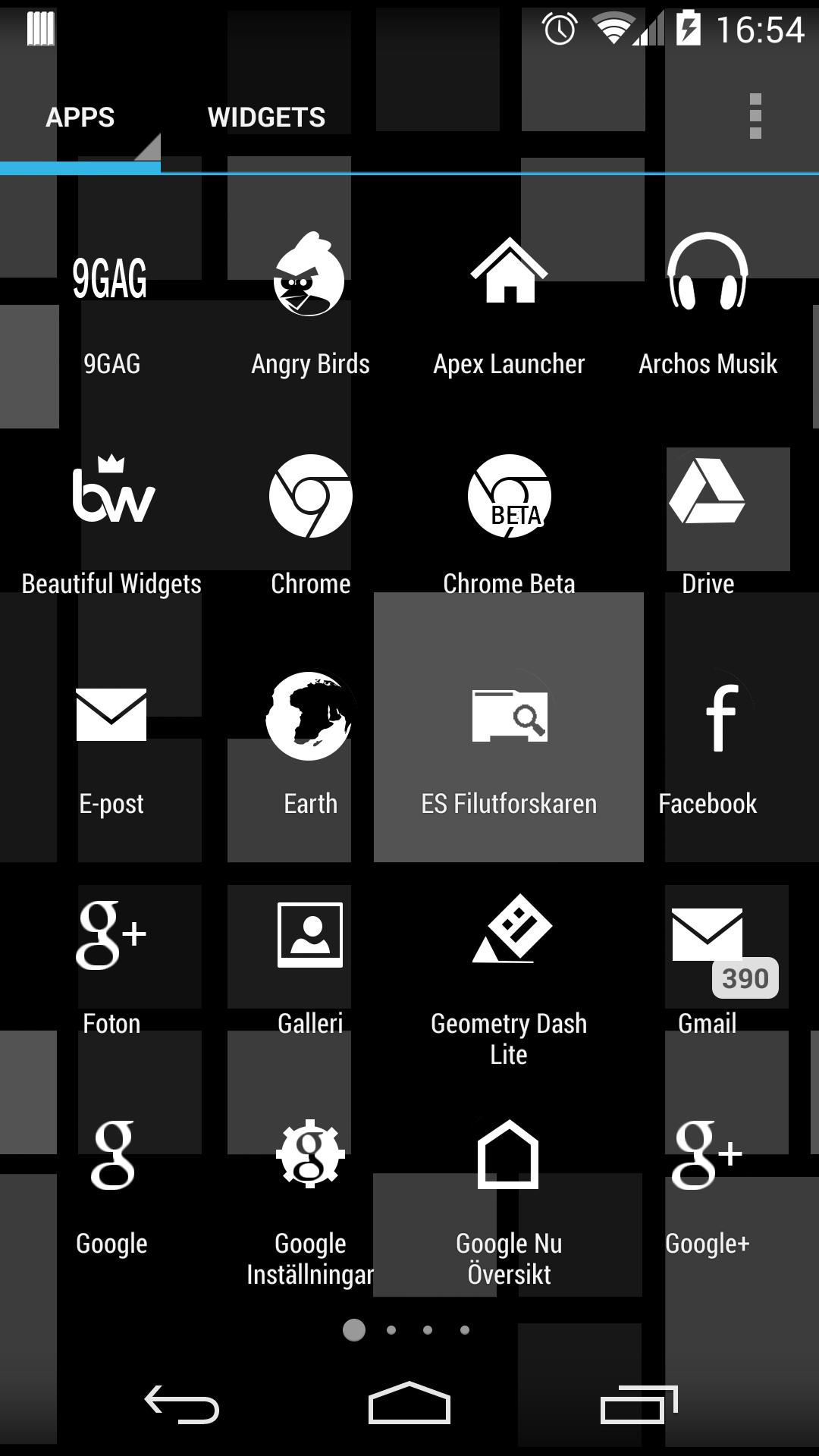819x1456 pixels.
Task: Launch Chrome Beta
Action: point(508,523)
